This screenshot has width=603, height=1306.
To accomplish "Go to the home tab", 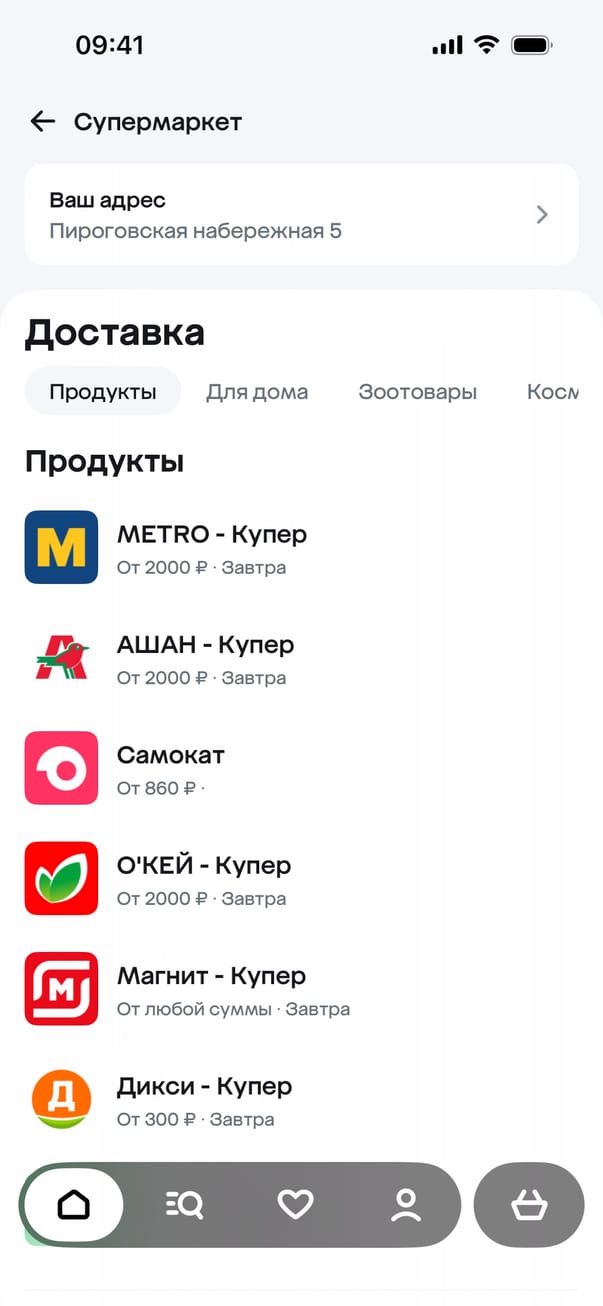I will point(74,1205).
